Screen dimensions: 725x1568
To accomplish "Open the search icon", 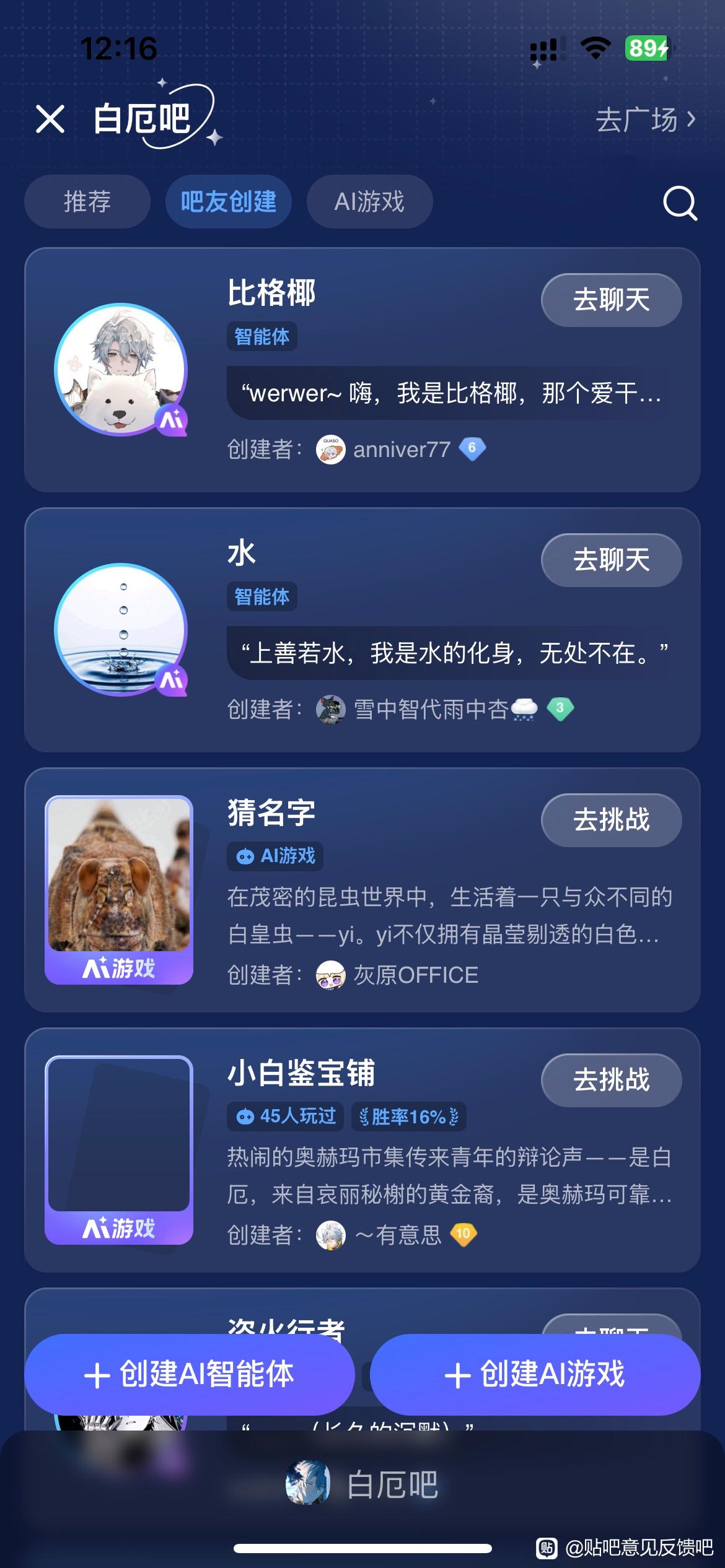I will pos(680,203).
